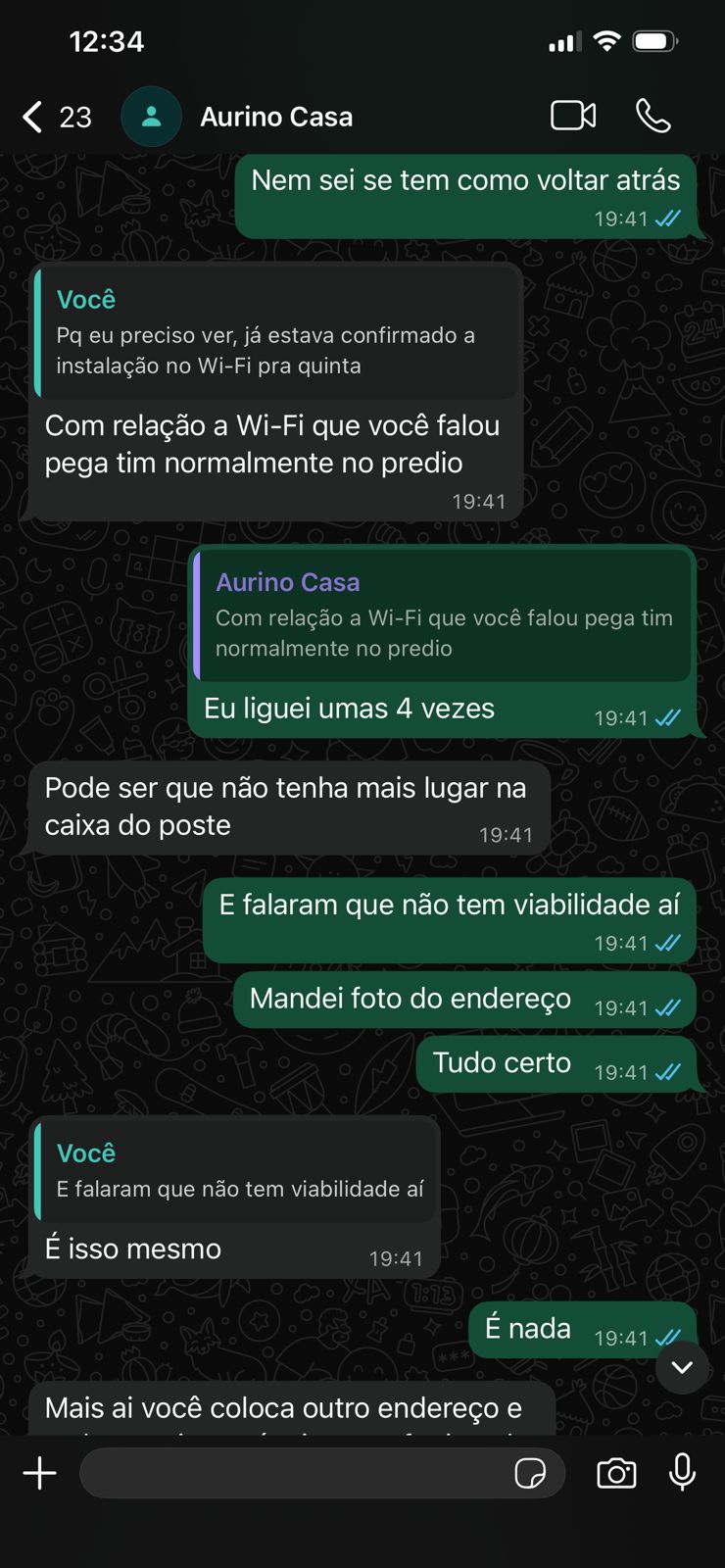
Task: Open Aurino Casa contact info
Action: [x=275, y=117]
